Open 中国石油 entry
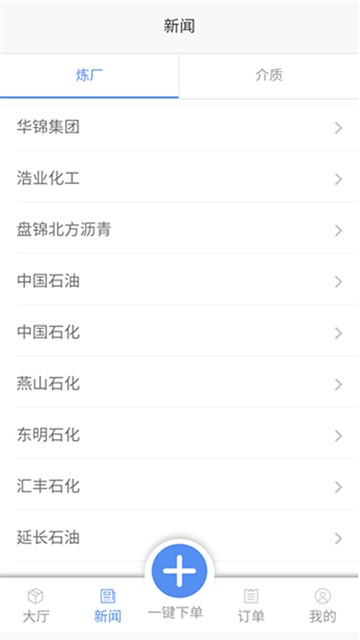The width and height of the screenshot is (360, 640). tap(180, 282)
